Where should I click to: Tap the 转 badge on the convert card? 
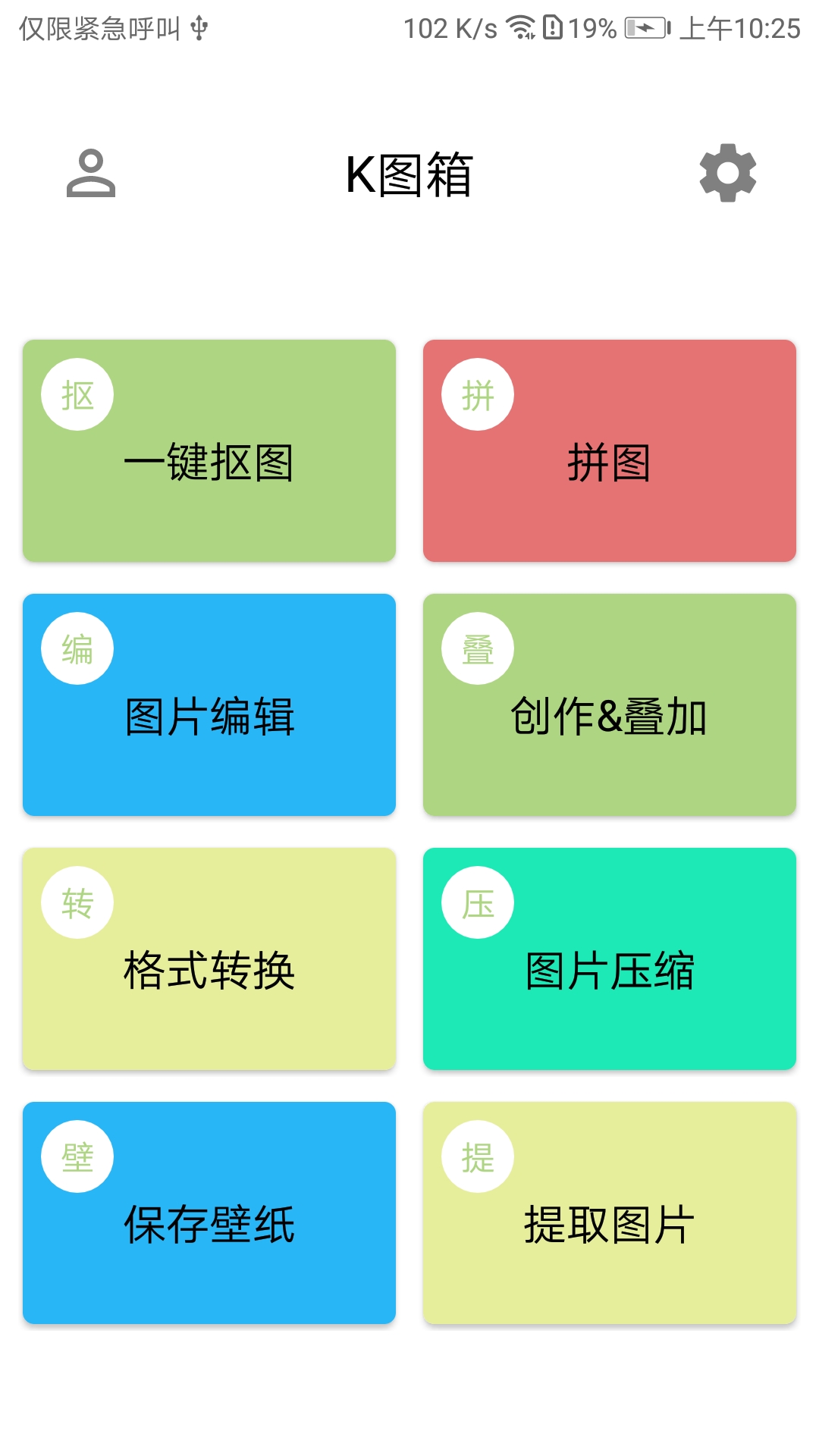77,902
